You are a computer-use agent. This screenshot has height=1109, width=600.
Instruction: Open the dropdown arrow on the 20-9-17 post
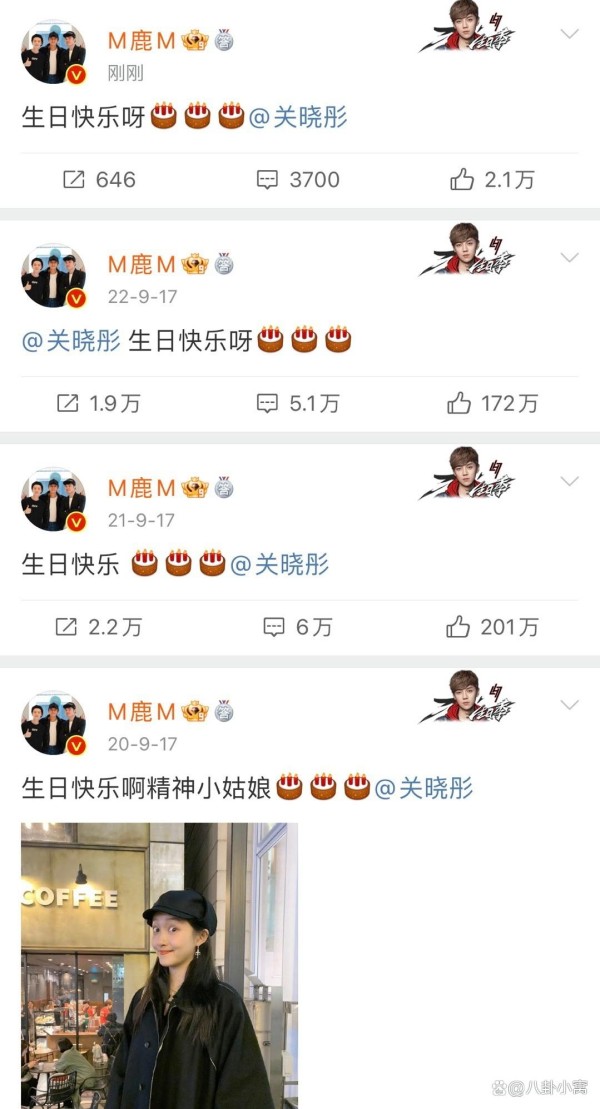tap(570, 704)
